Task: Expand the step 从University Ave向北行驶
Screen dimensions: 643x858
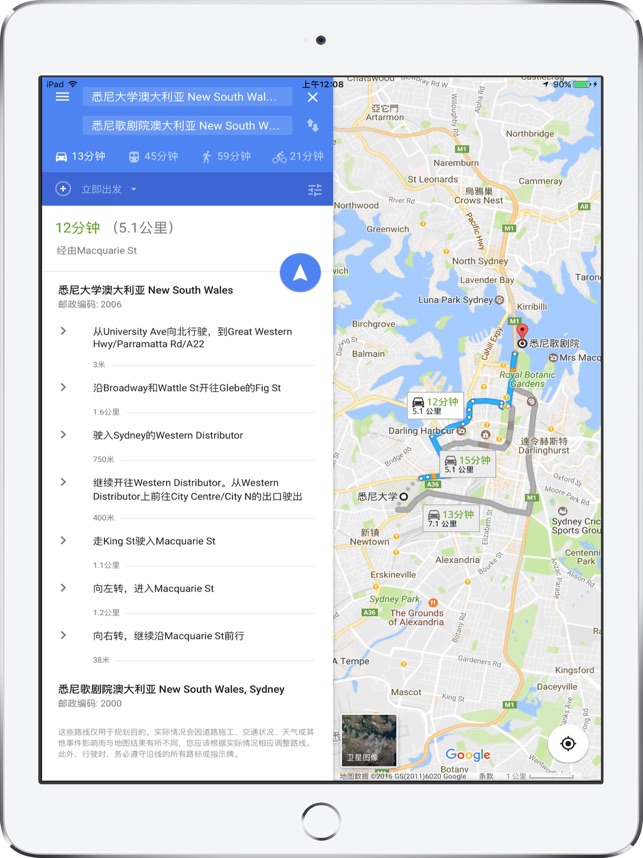Action: [64, 331]
